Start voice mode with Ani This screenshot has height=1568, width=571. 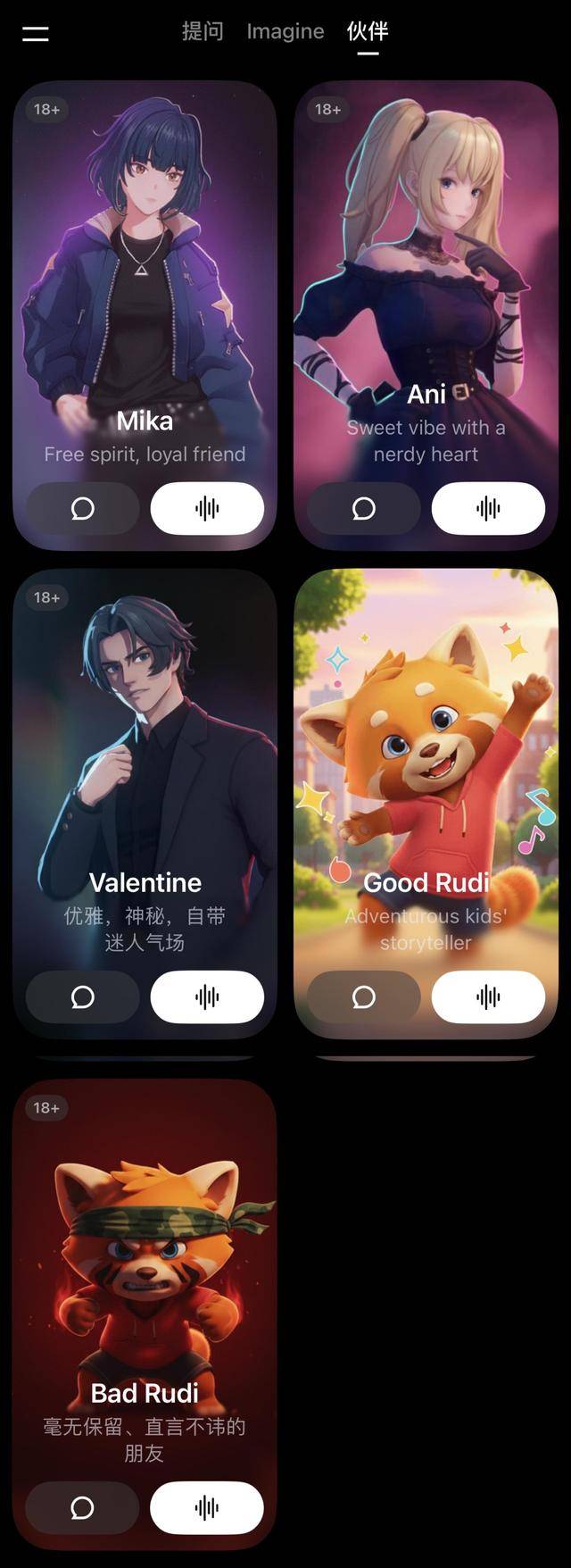pyautogui.click(x=488, y=509)
